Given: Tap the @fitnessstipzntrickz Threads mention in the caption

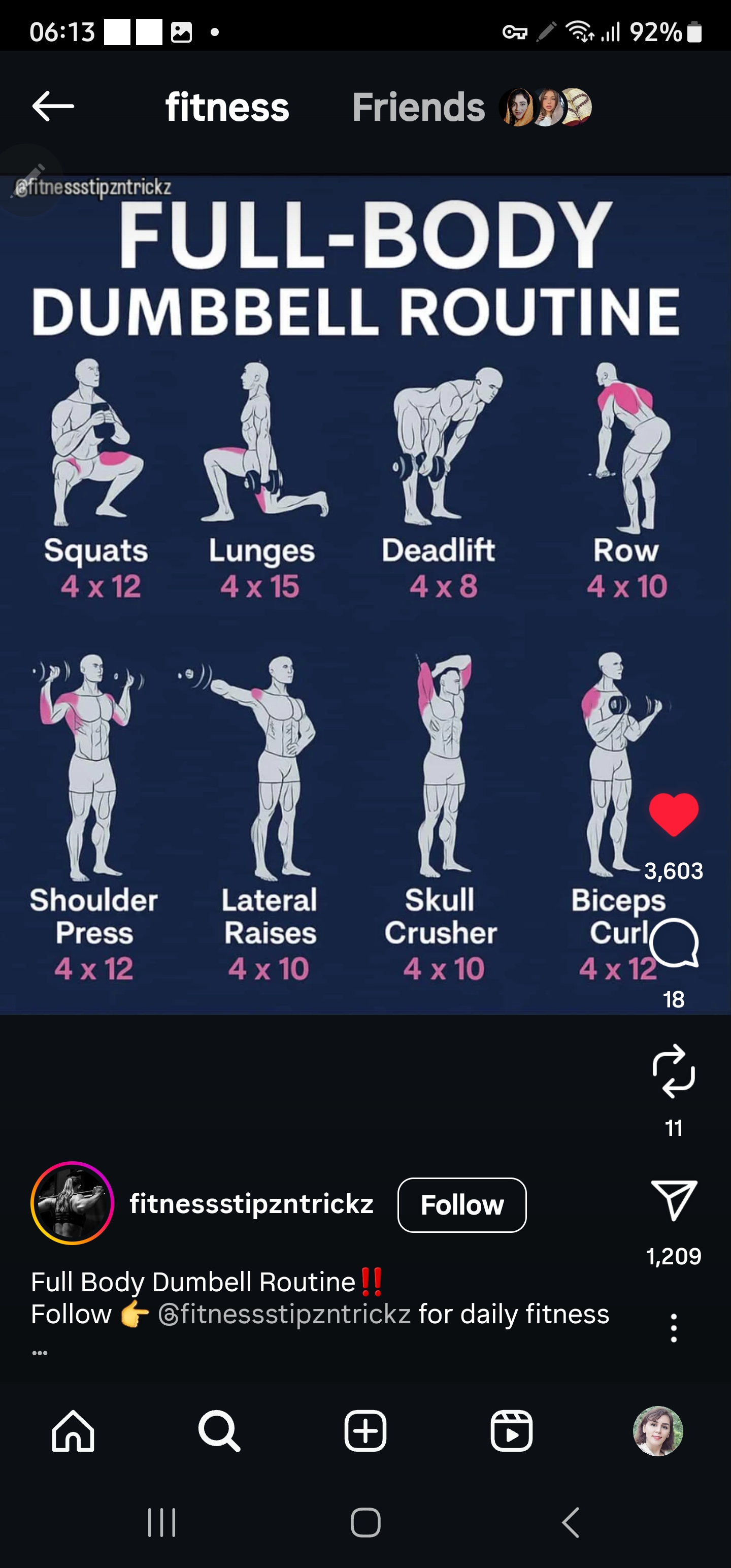Looking at the screenshot, I should 284,1314.
